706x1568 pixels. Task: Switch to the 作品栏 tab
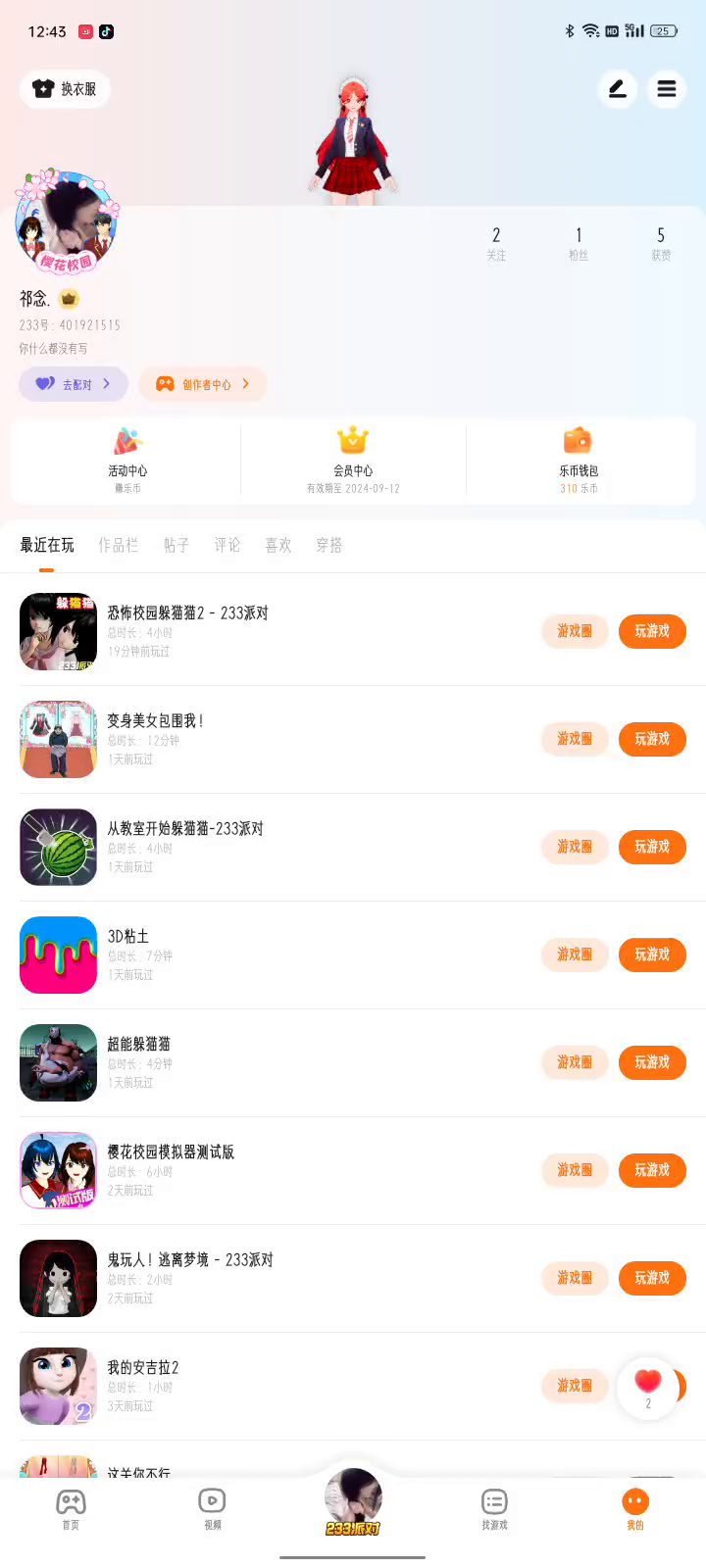coord(118,545)
